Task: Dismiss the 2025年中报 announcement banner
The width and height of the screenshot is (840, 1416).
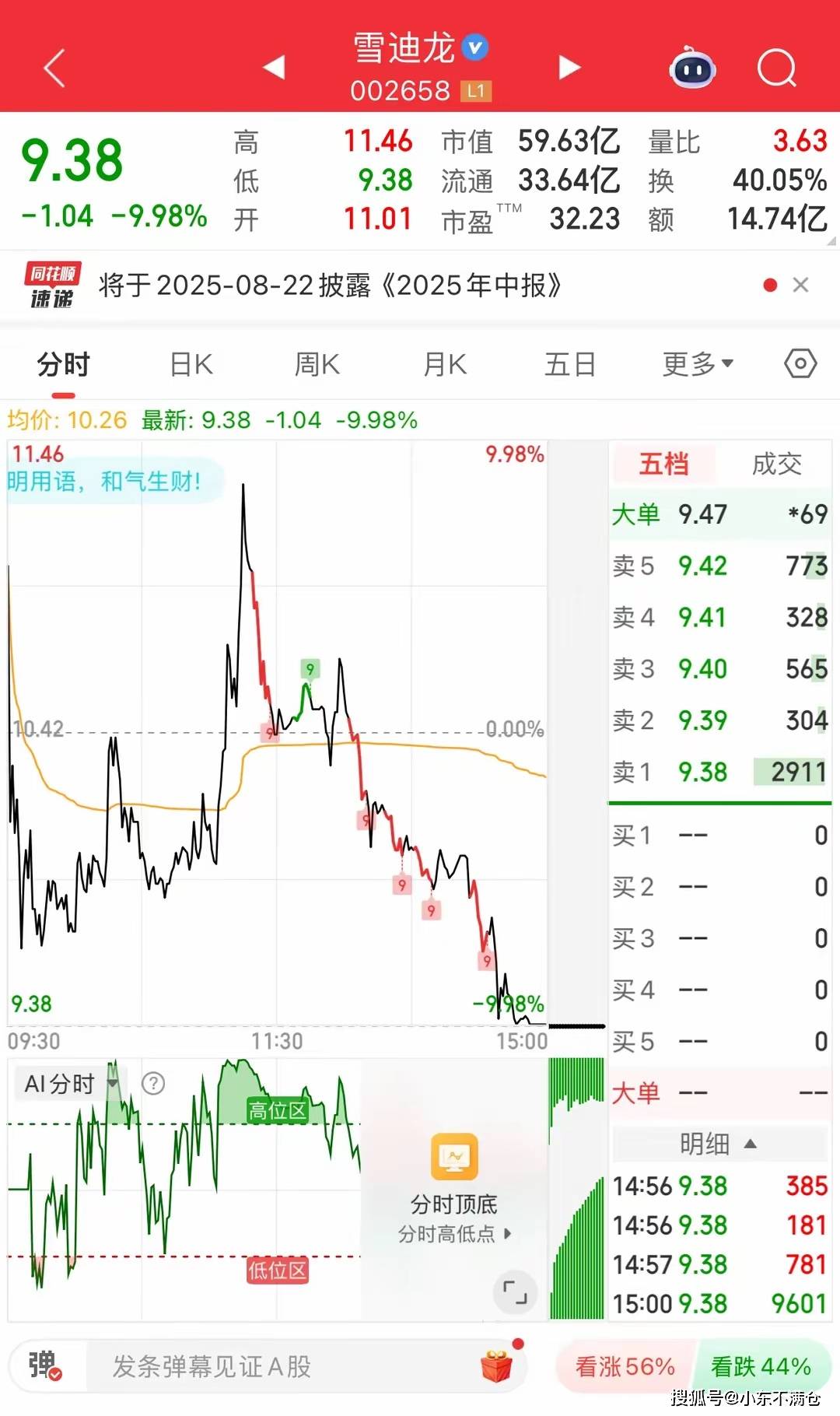Action: (x=800, y=285)
